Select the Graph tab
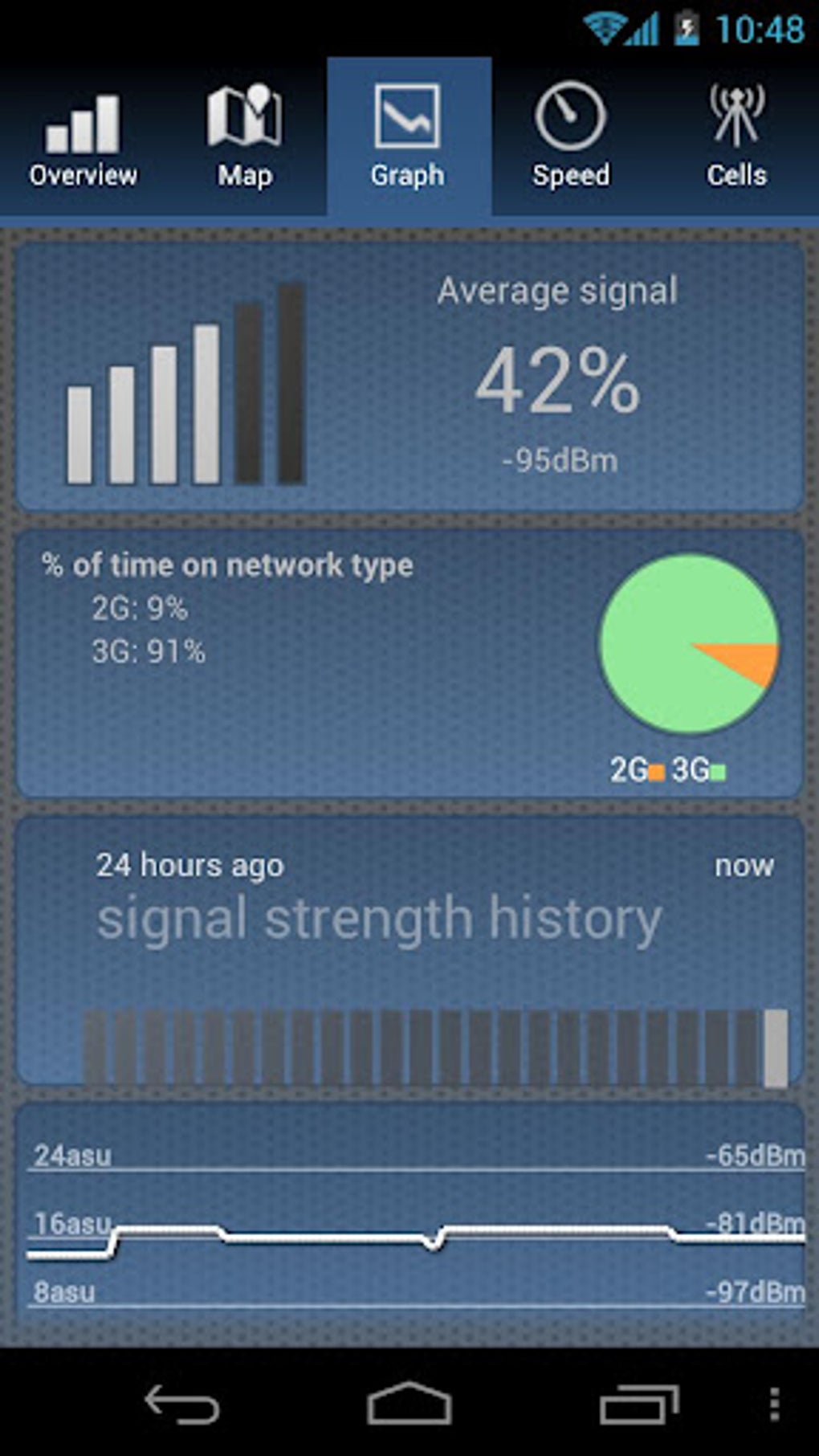 click(x=408, y=138)
